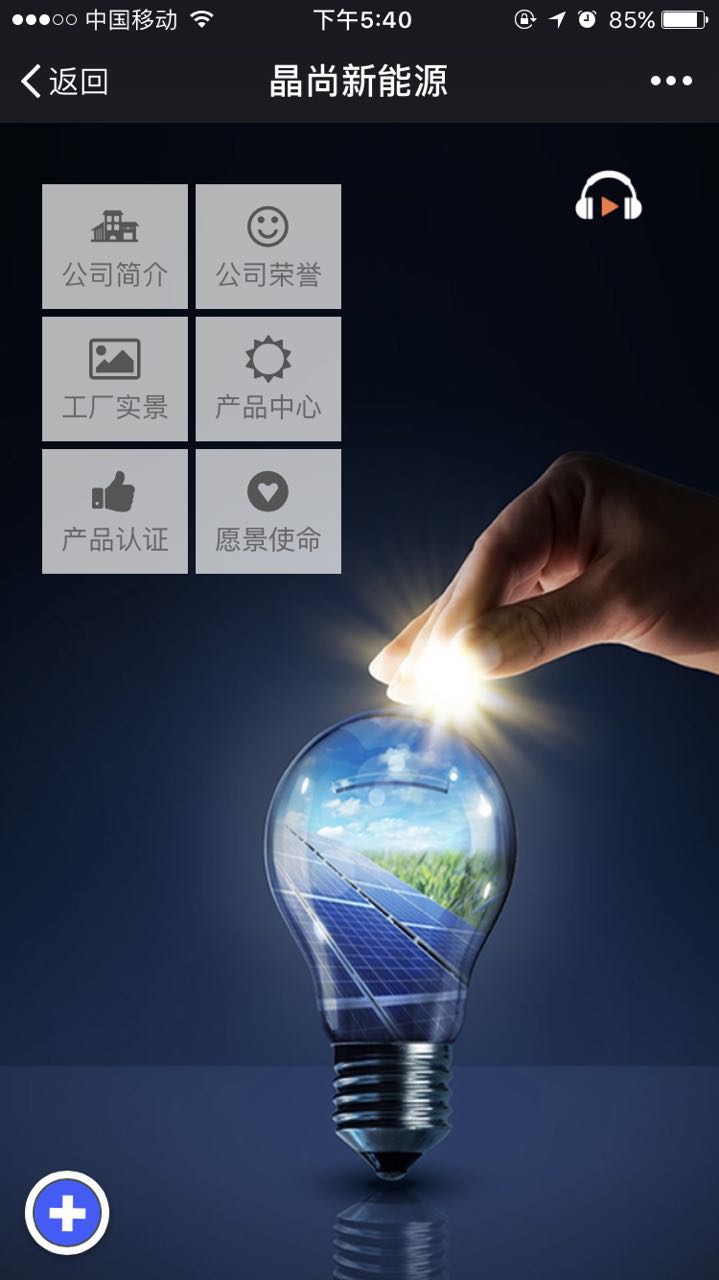Go back using the 返回 button

[x=64, y=82]
